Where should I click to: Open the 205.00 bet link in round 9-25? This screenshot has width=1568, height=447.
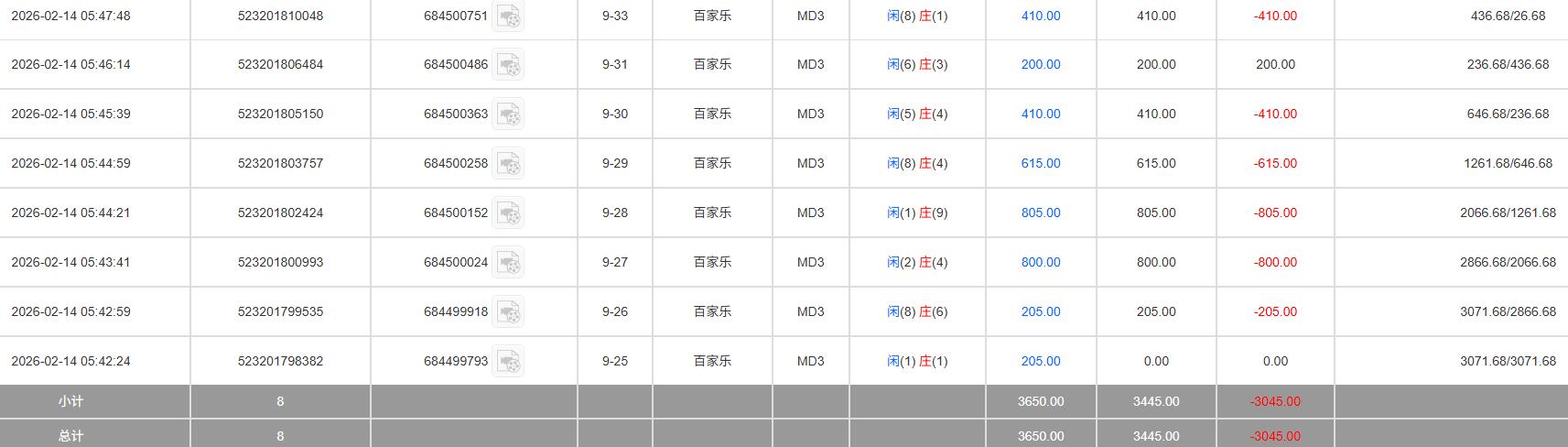(1041, 362)
